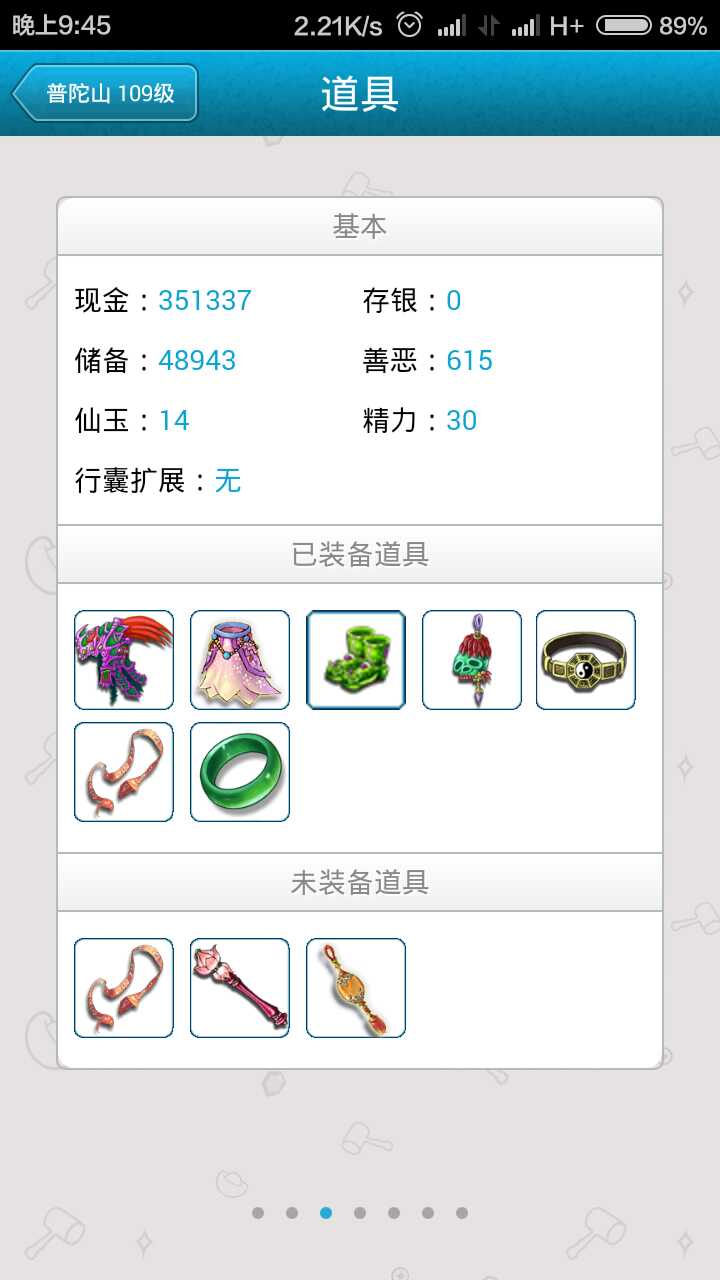Screen dimensions: 720x1280
Task: Go back via 普陀山 109级 button
Action: [105, 94]
